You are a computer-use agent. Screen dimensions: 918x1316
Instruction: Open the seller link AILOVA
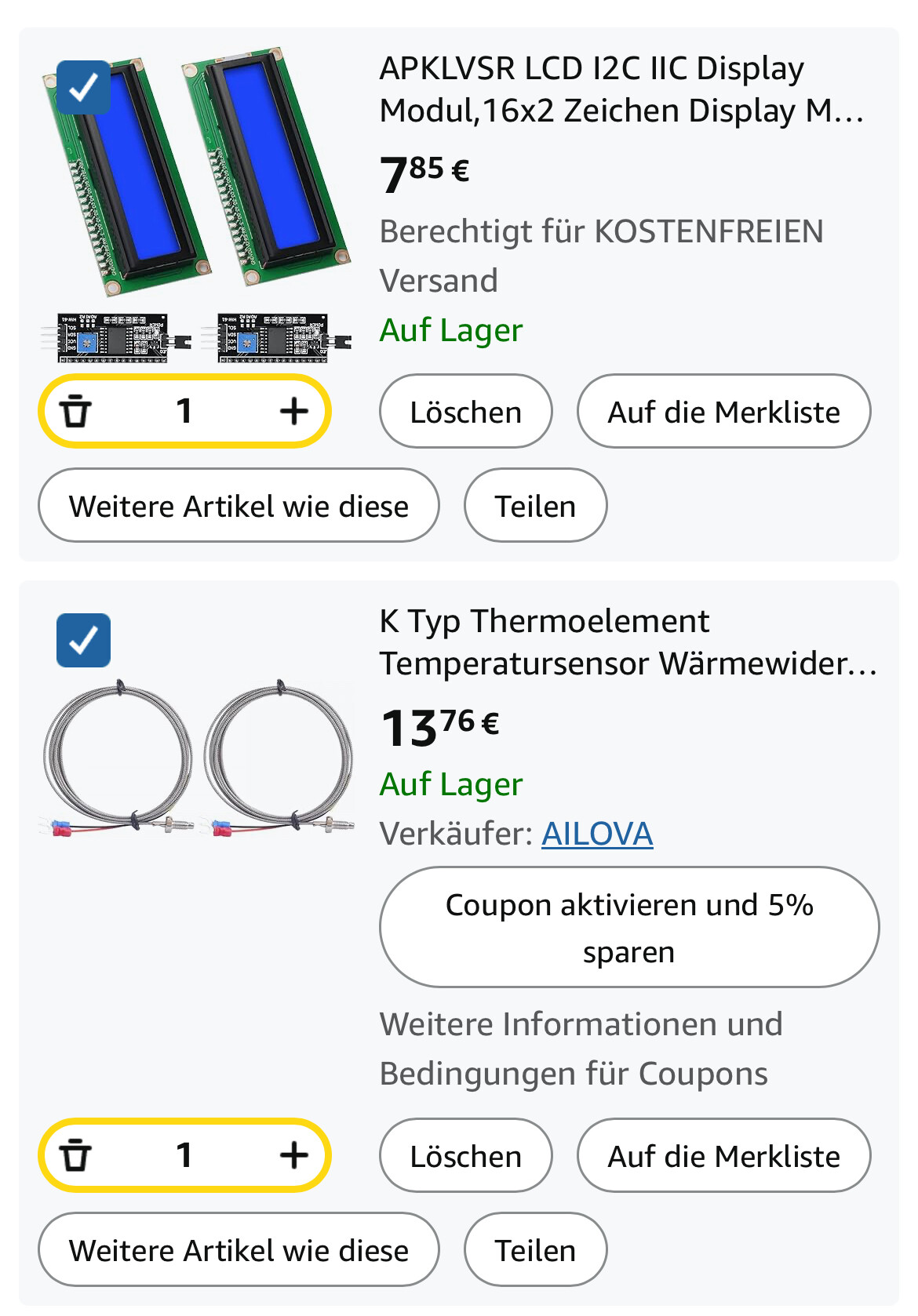pyautogui.click(x=597, y=834)
